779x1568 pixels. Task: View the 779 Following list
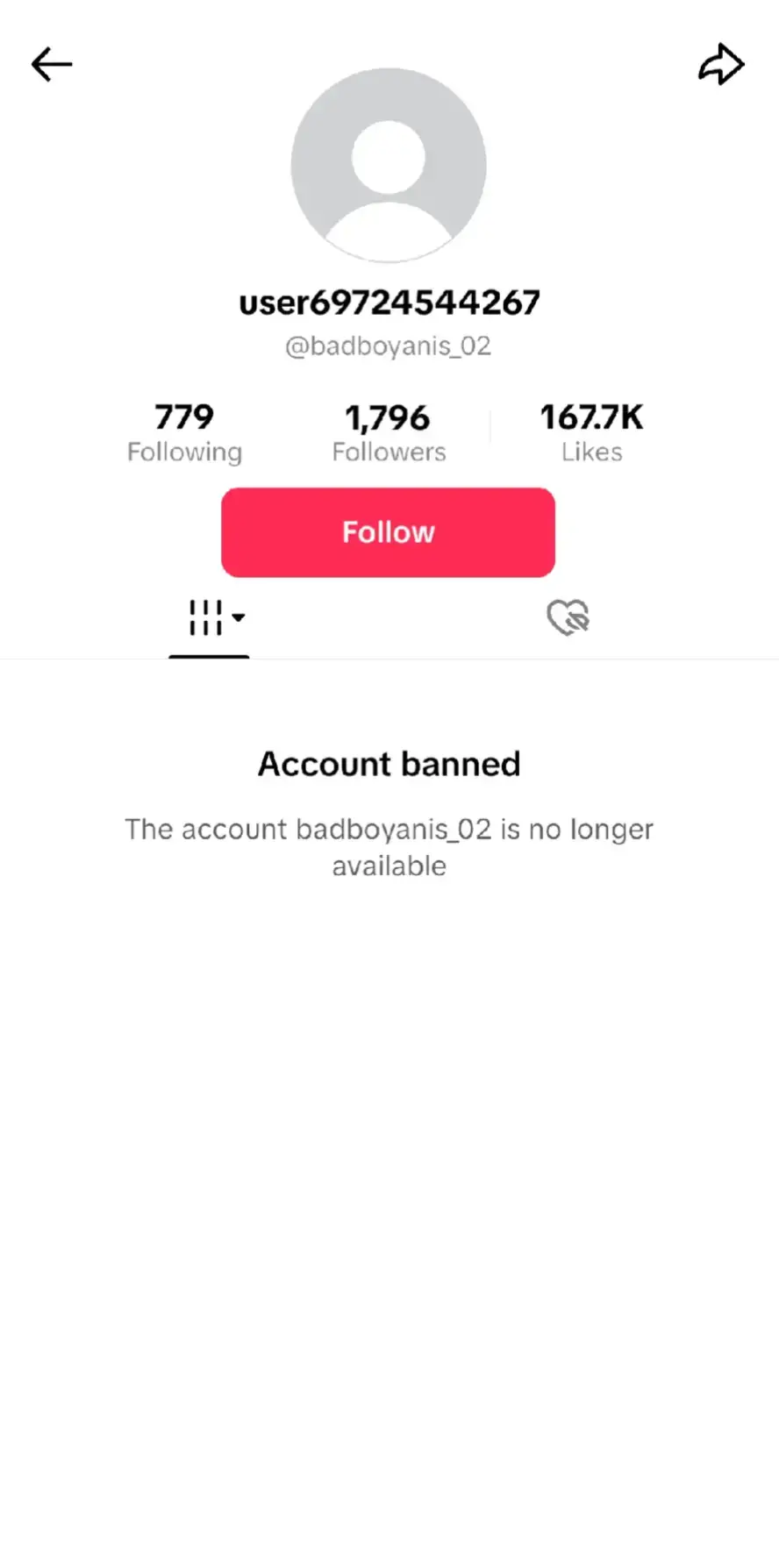[x=184, y=432]
